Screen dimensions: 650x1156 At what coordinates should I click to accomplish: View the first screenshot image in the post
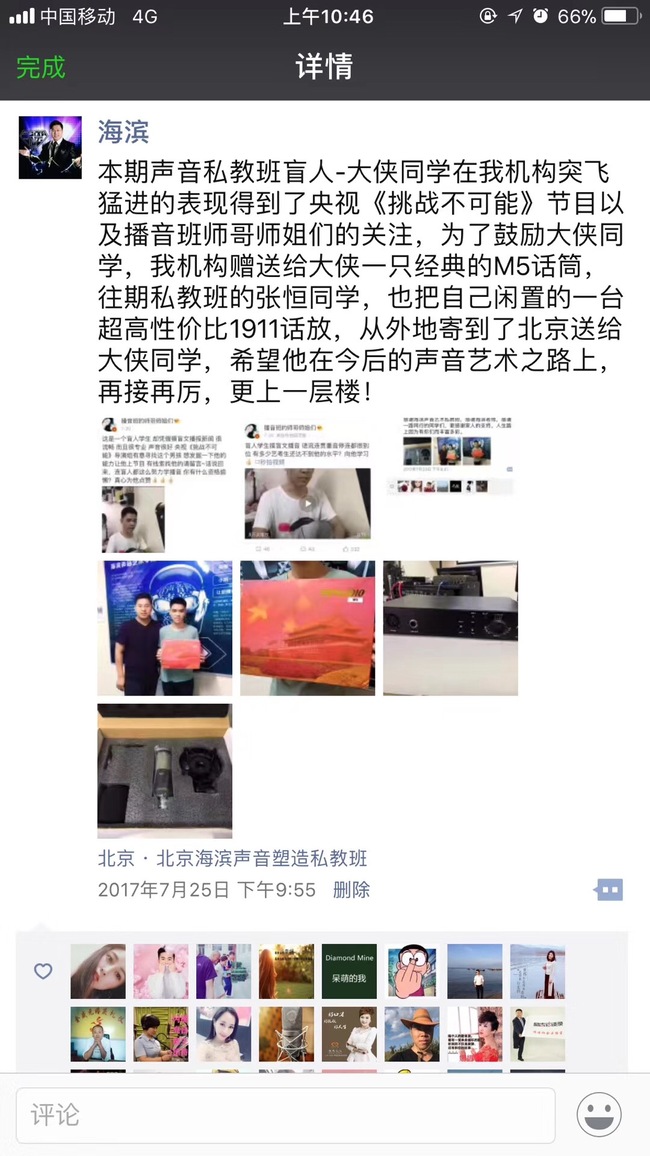pyautogui.click(x=165, y=485)
